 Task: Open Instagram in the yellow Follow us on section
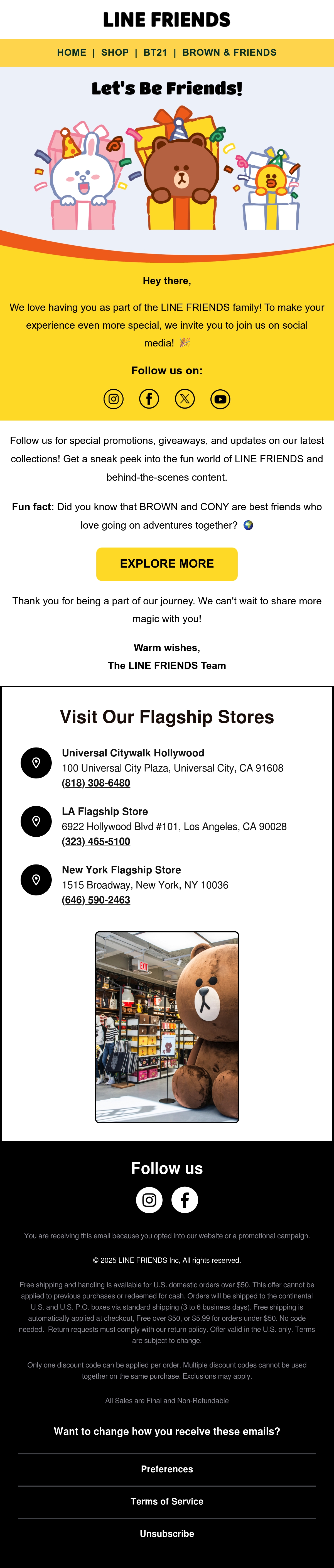coord(114,399)
